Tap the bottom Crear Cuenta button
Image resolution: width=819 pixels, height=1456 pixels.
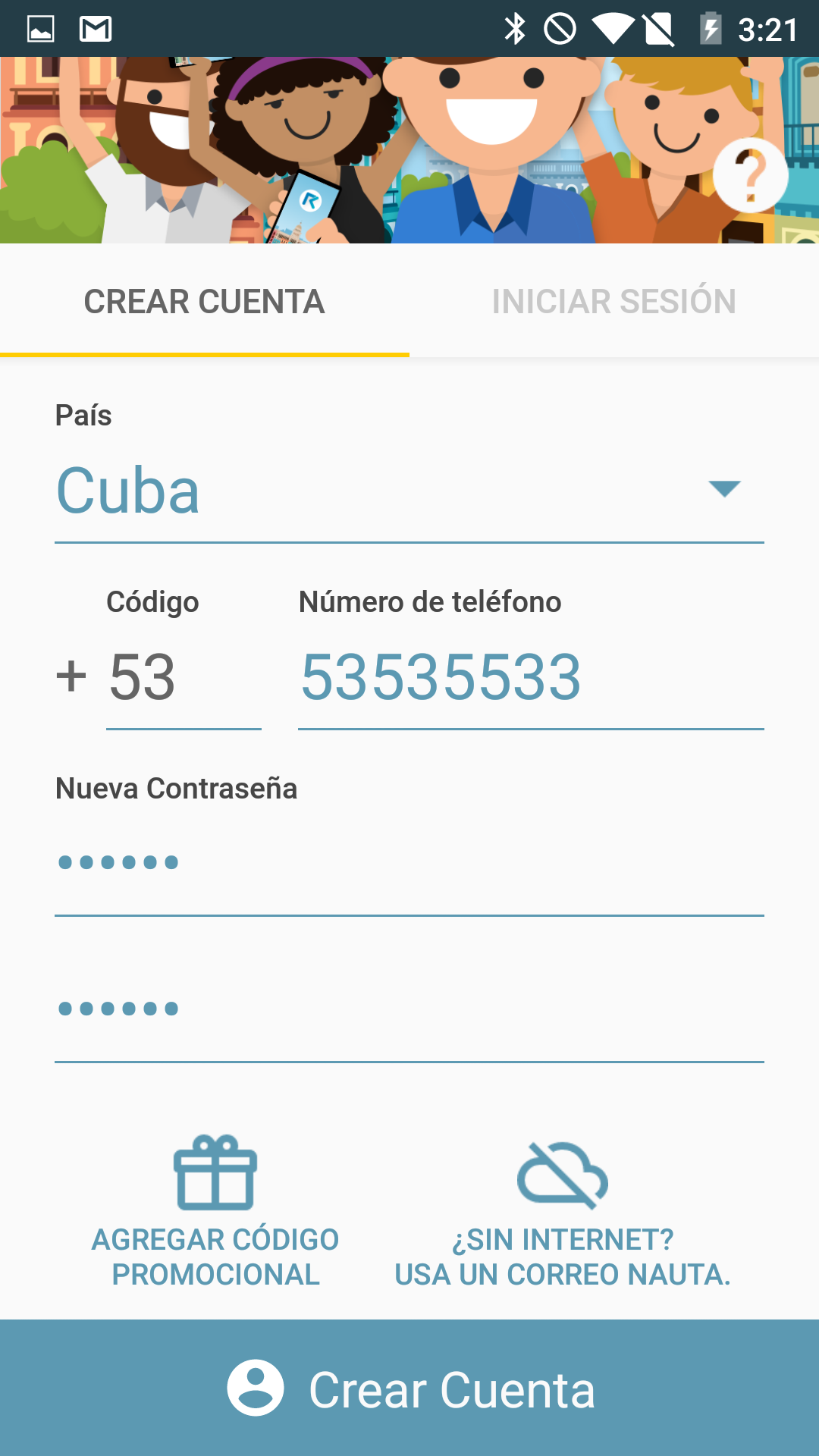[409, 1388]
